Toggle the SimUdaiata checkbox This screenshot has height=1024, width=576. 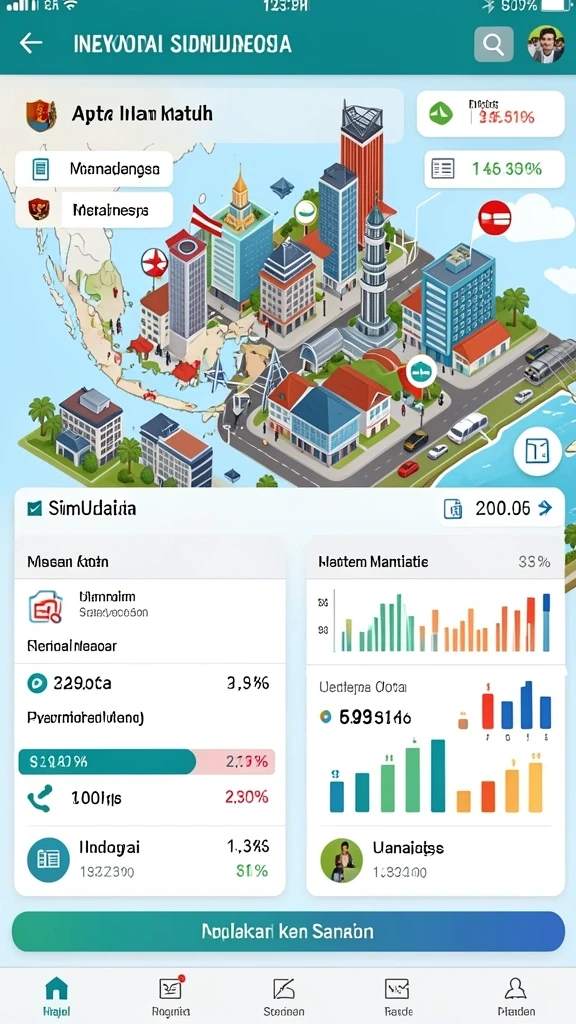pos(35,508)
